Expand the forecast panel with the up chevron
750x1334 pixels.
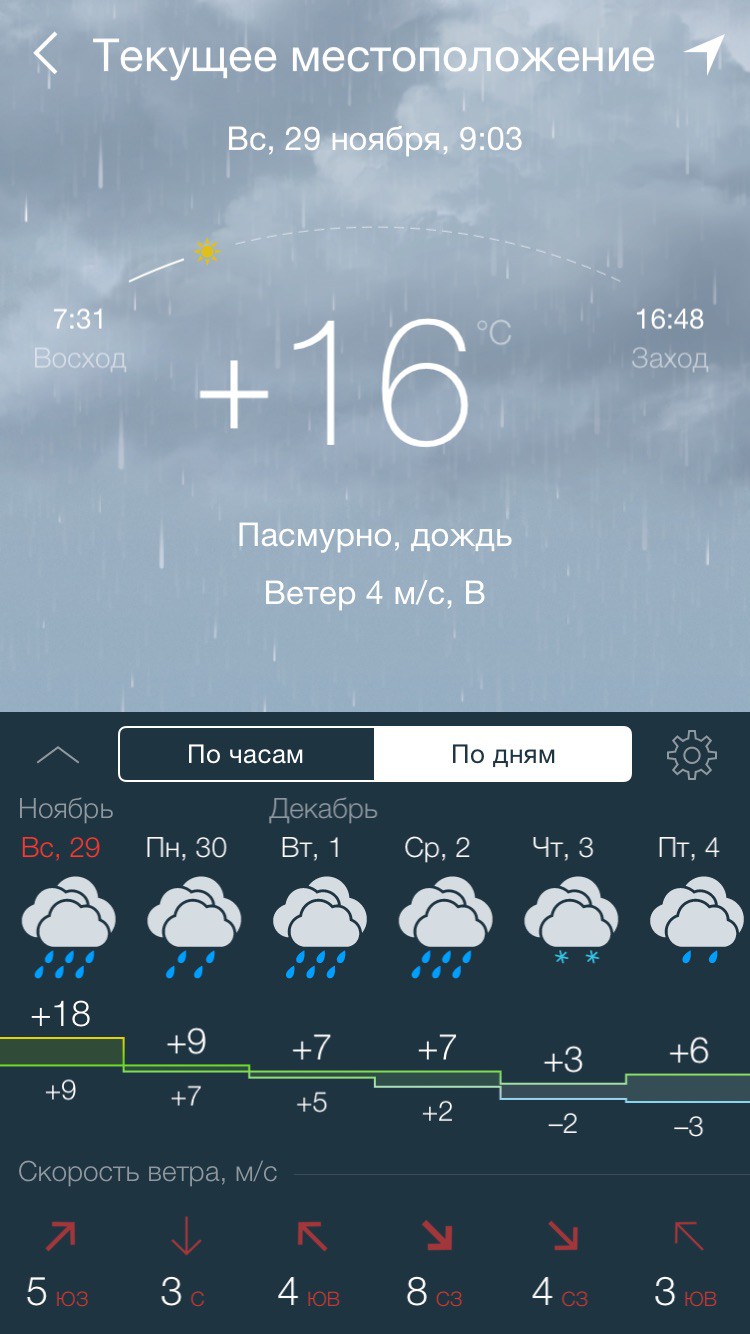click(x=58, y=755)
